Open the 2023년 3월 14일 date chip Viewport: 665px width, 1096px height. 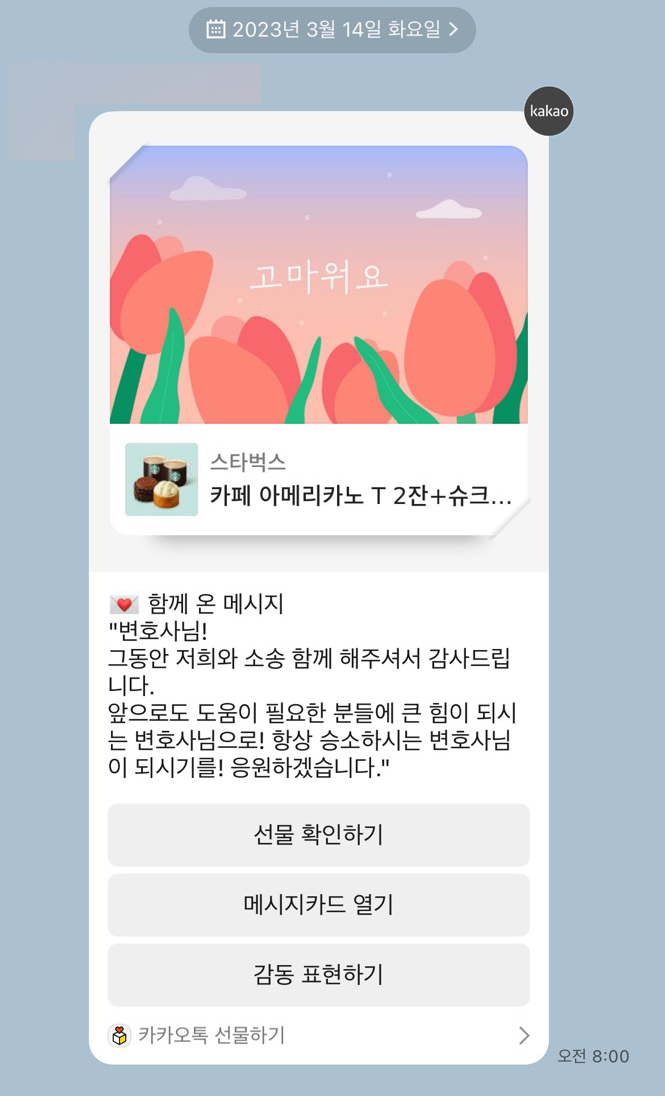coord(332,30)
